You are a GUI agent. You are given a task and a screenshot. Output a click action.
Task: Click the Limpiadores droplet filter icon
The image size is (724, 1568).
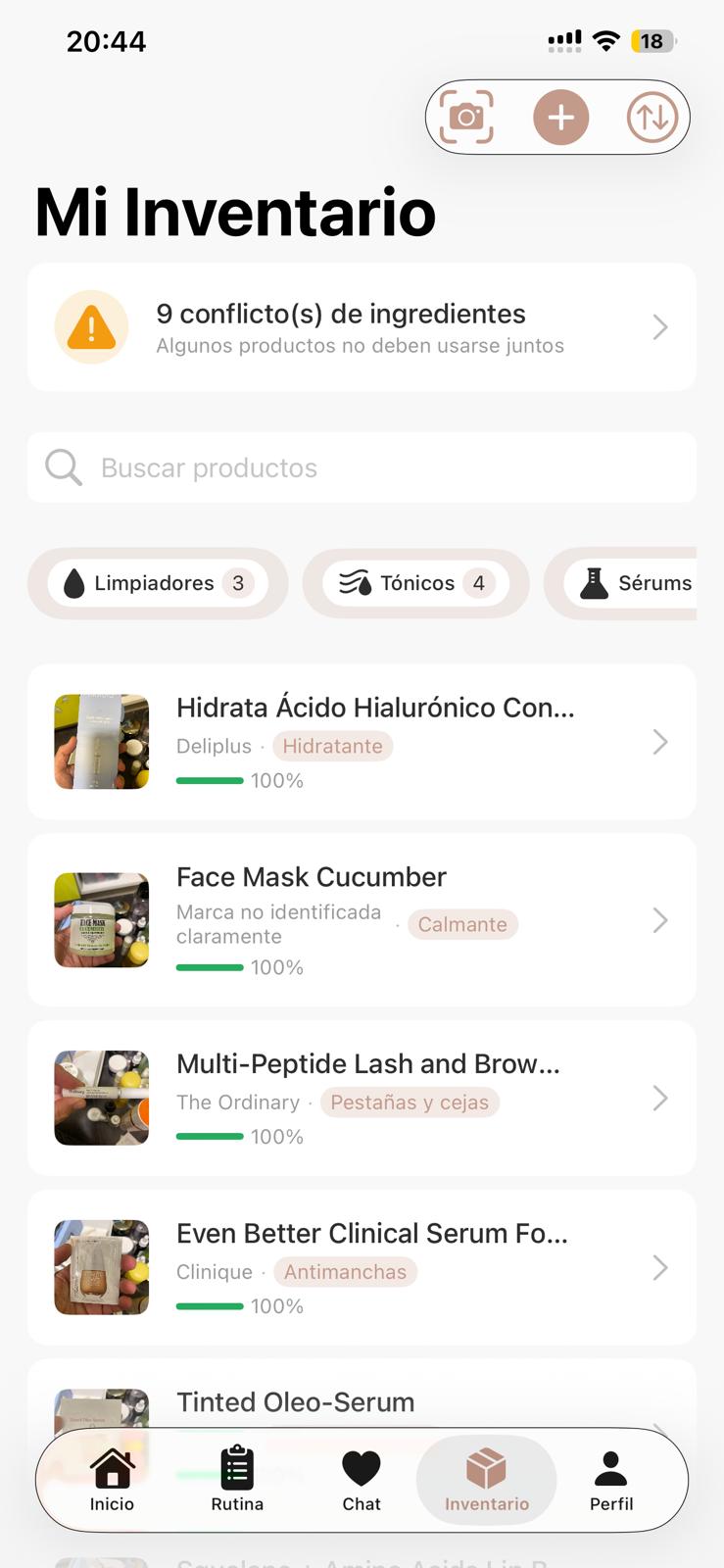[x=69, y=583]
